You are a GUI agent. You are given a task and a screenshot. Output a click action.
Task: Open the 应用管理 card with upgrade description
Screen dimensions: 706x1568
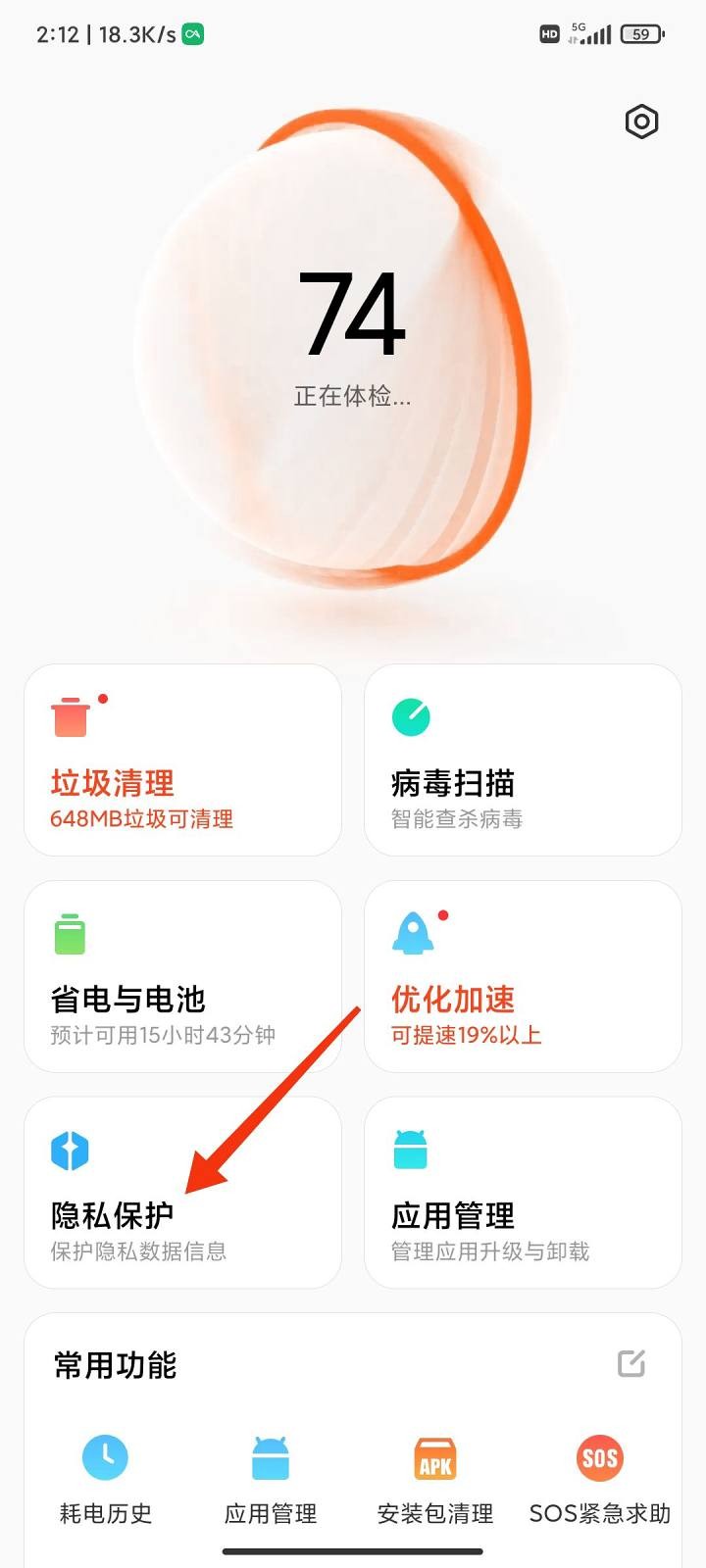point(523,1192)
